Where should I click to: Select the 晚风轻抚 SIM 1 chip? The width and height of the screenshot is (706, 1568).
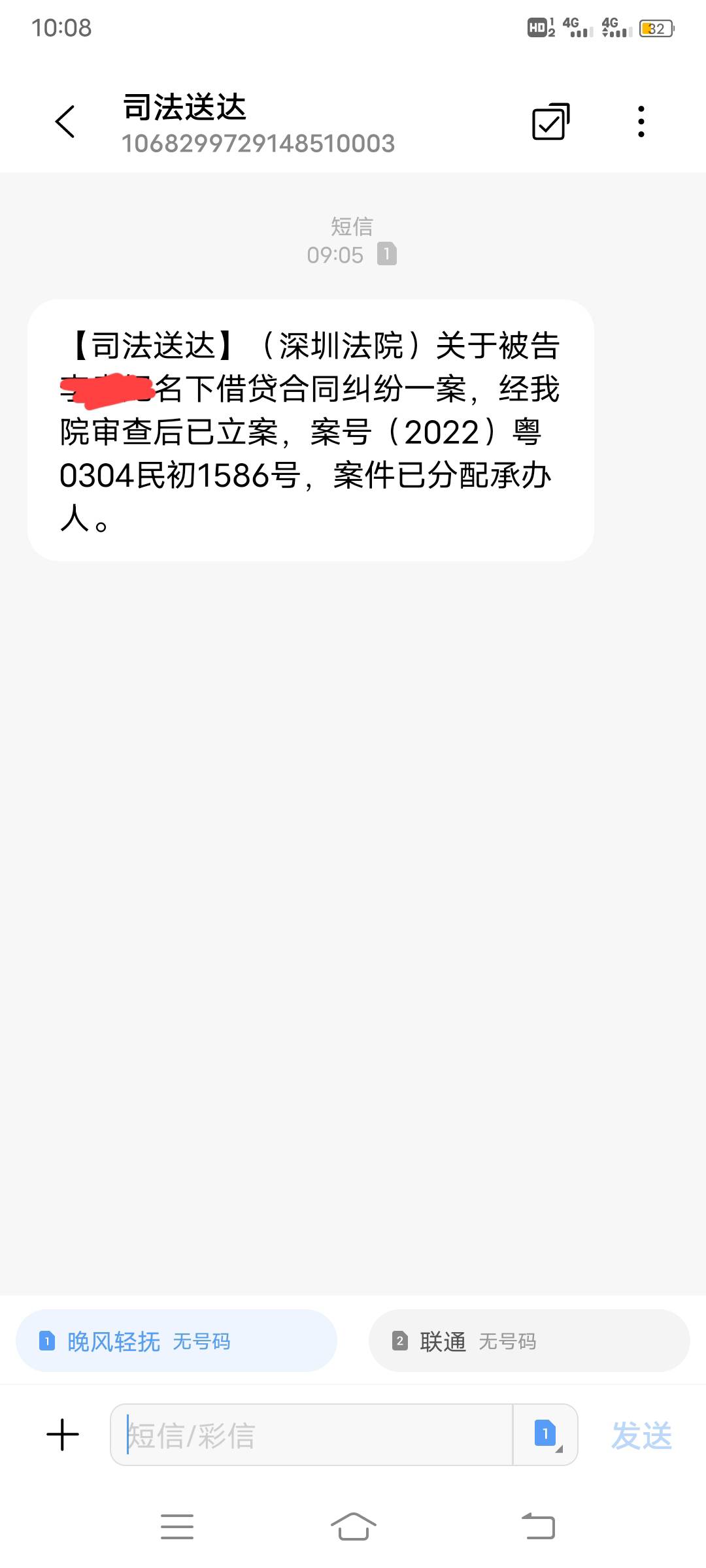(x=176, y=1341)
